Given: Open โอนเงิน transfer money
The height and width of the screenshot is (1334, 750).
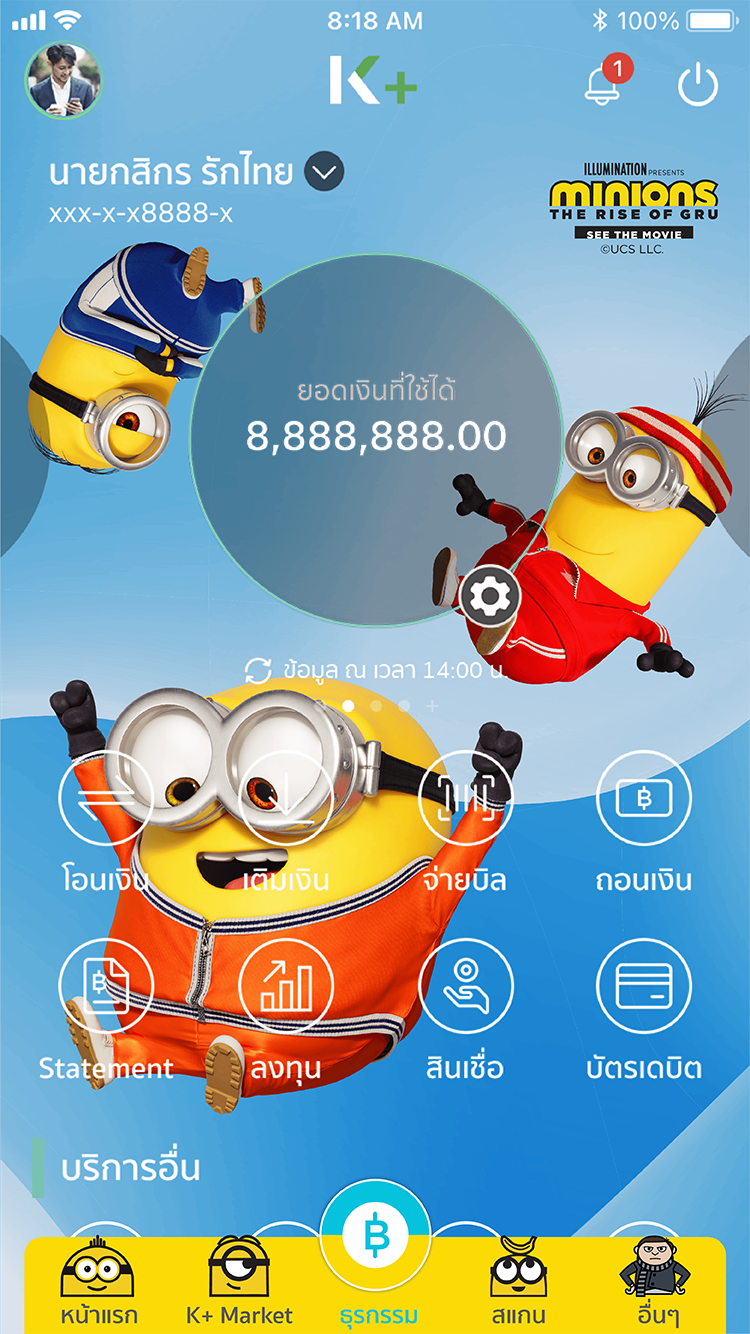Looking at the screenshot, I should [x=105, y=798].
